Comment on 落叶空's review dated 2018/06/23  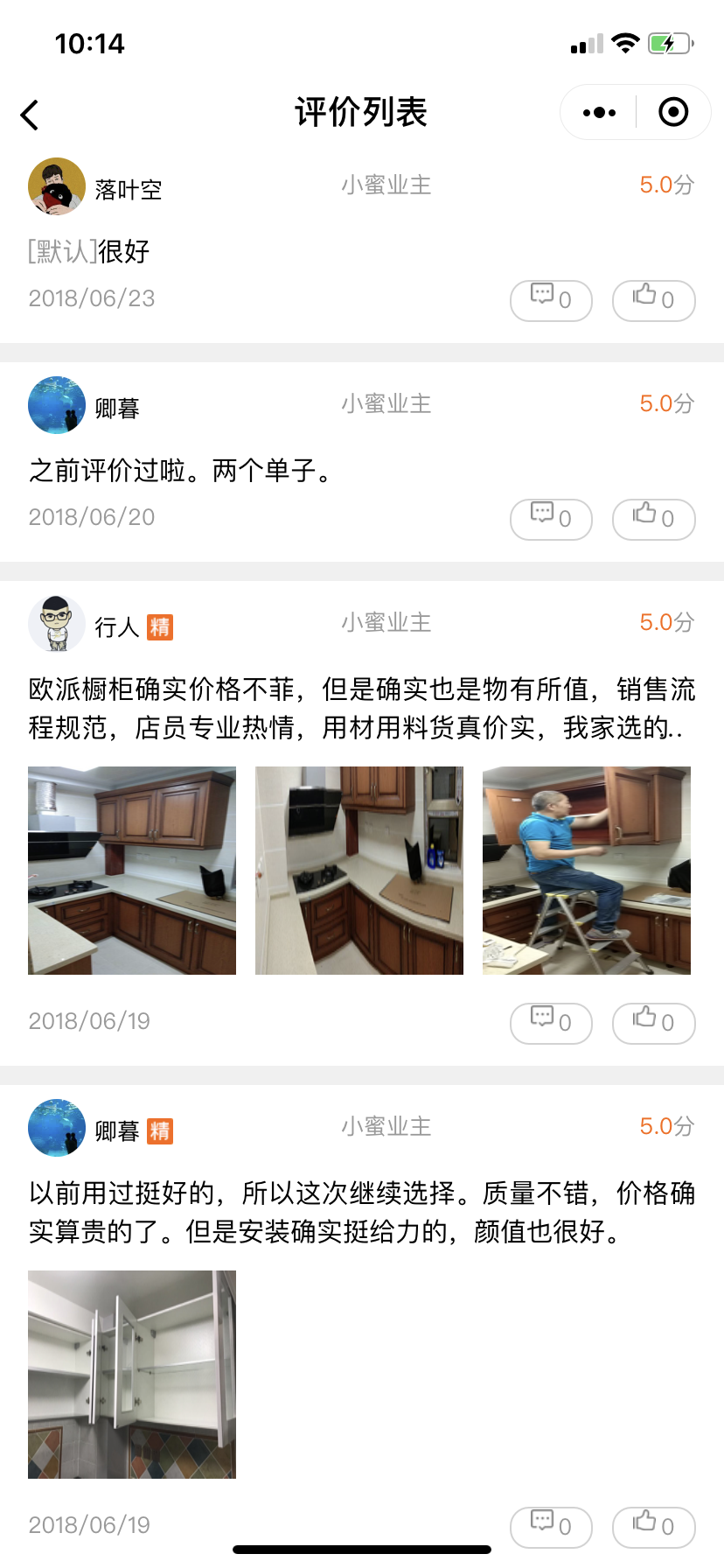551,300
